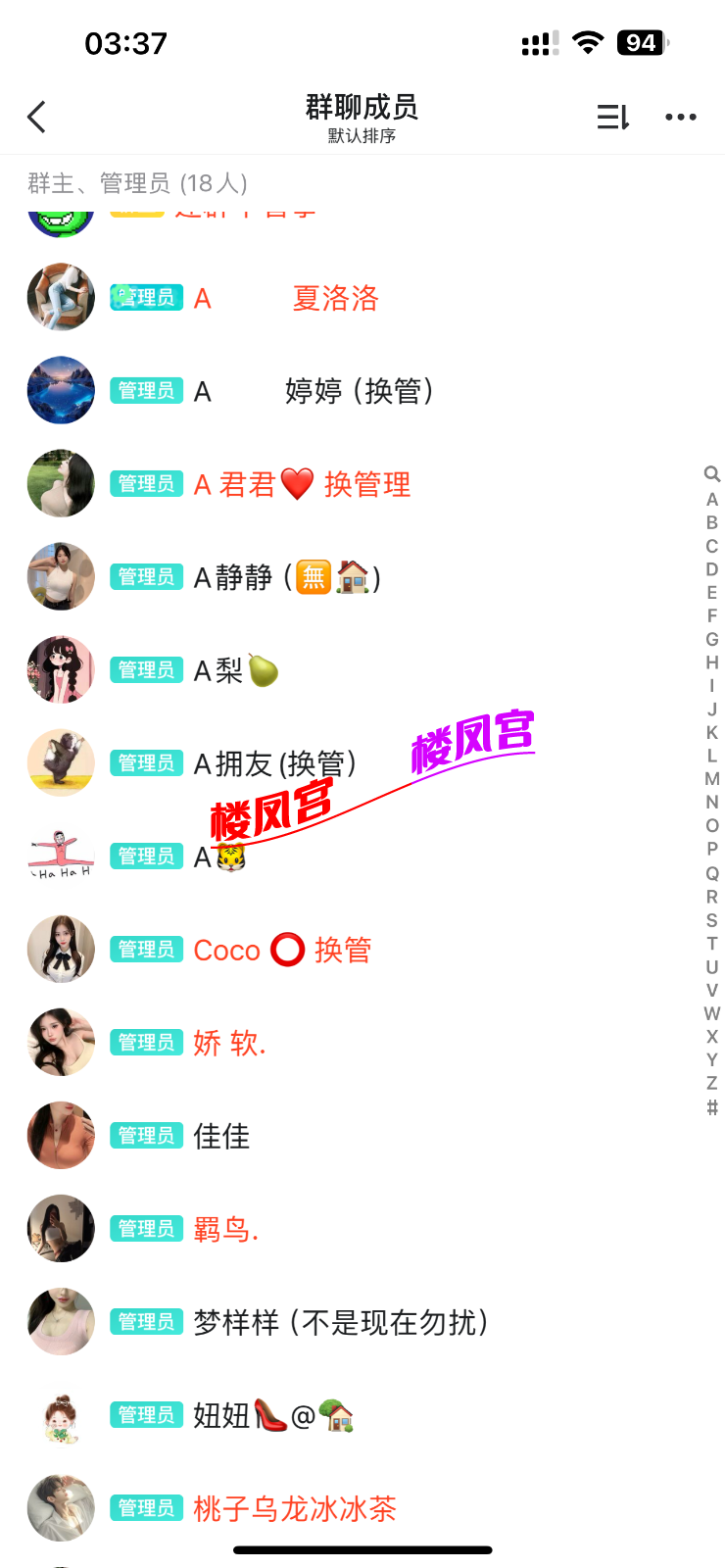725x1568 pixels.
Task: View A拥友 (换管) profile
Action: pyautogui.click(x=274, y=763)
